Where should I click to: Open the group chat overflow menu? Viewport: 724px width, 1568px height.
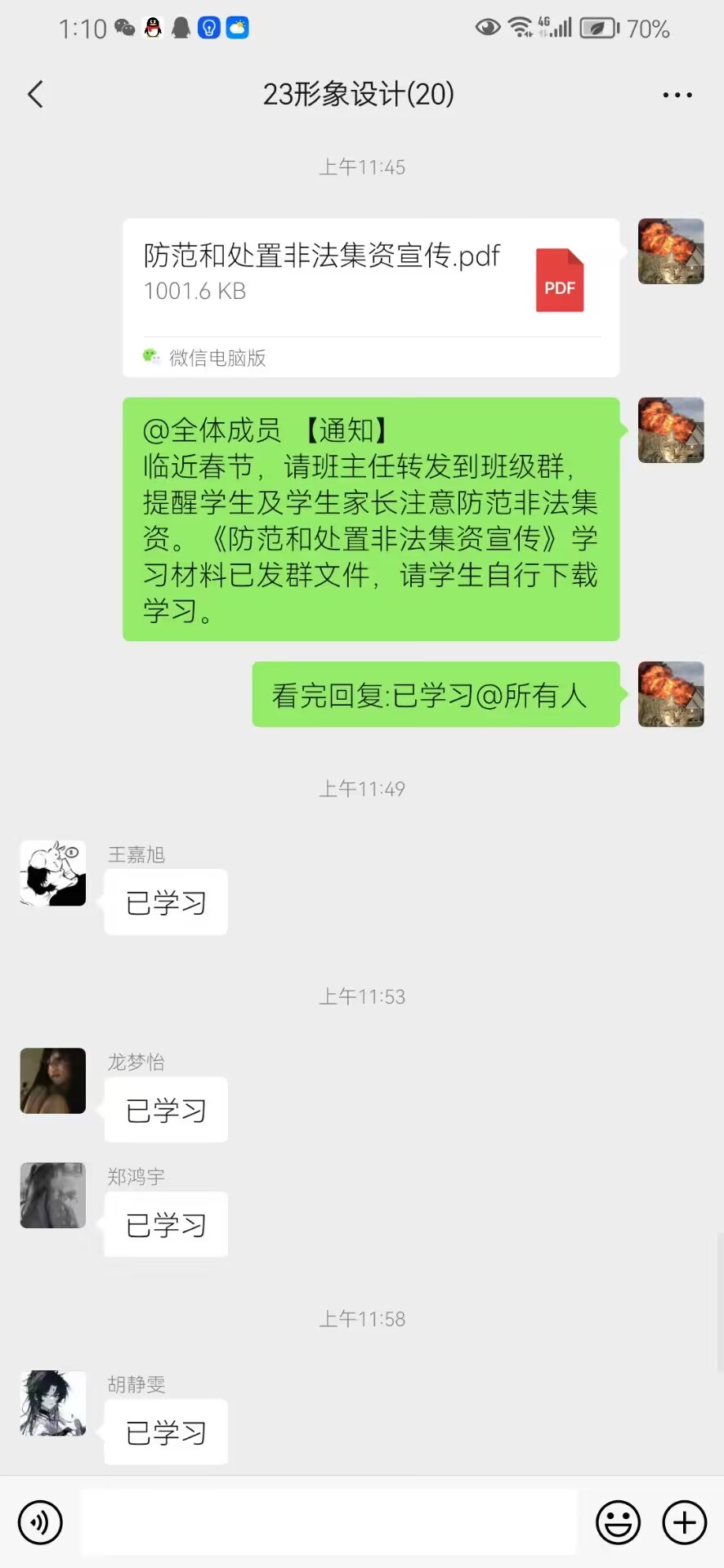point(677,96)
